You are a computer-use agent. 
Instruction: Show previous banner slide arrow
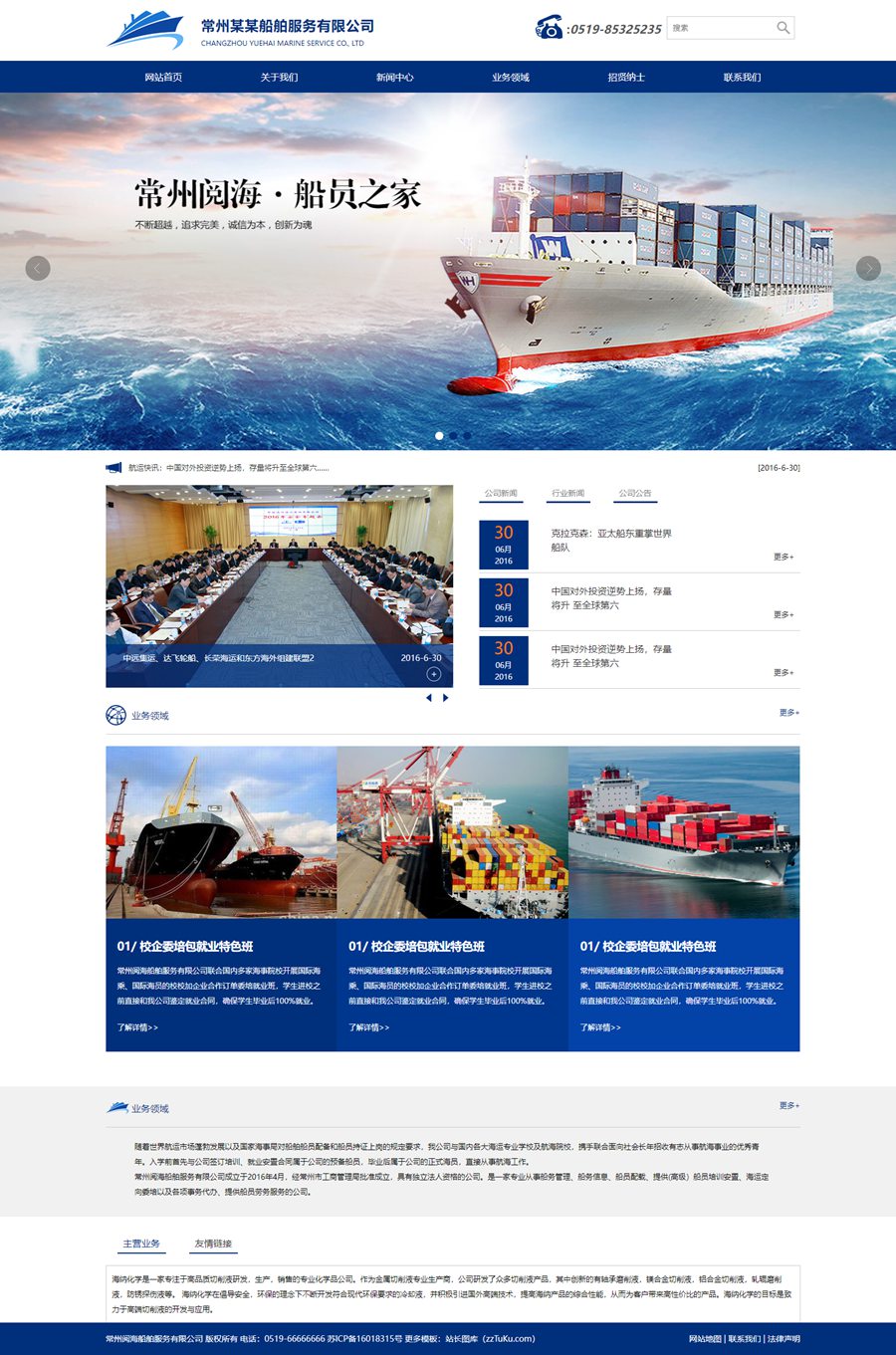pos(38,268)
